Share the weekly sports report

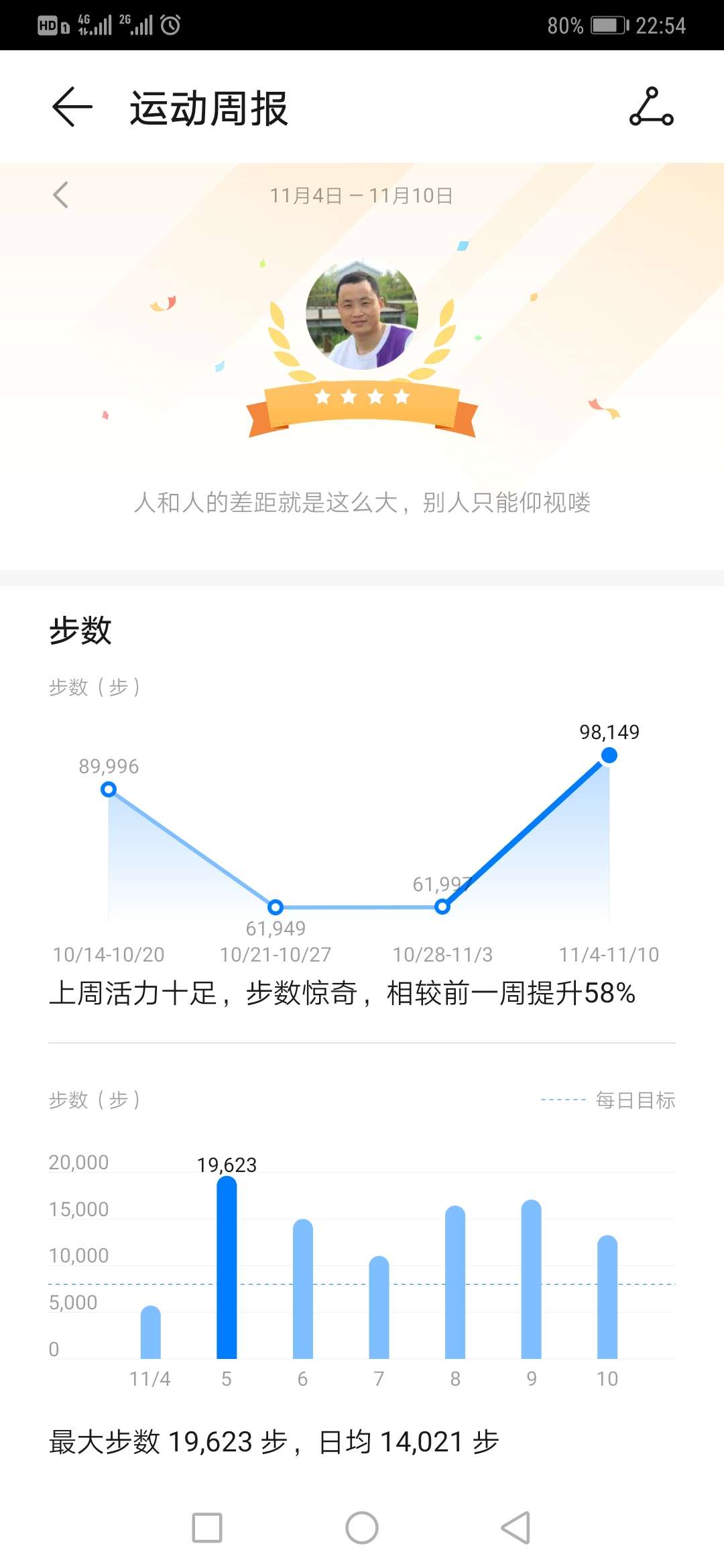pos(652,107)
